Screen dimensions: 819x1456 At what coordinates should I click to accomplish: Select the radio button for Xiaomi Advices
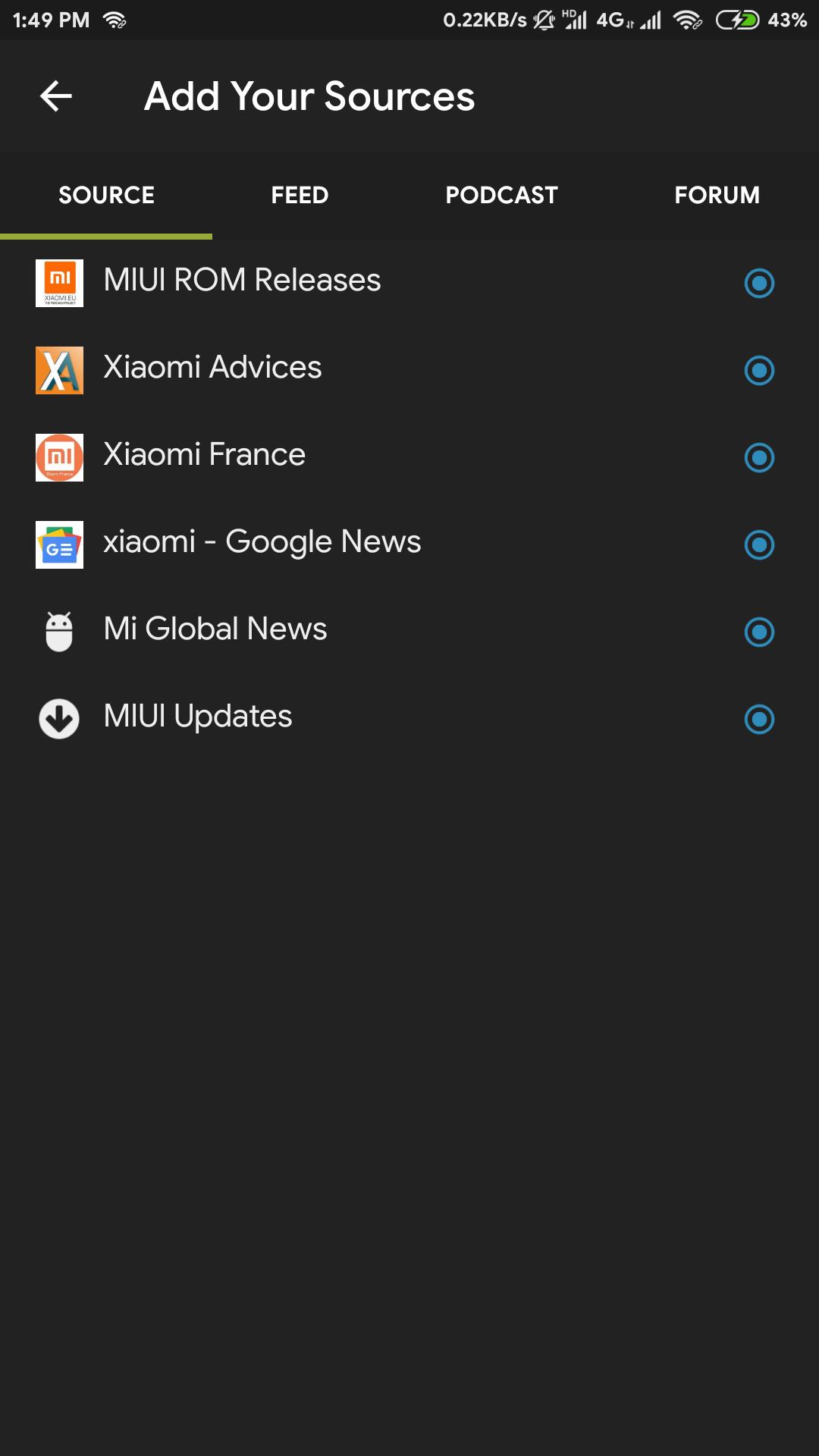click(x=760, y=371)
